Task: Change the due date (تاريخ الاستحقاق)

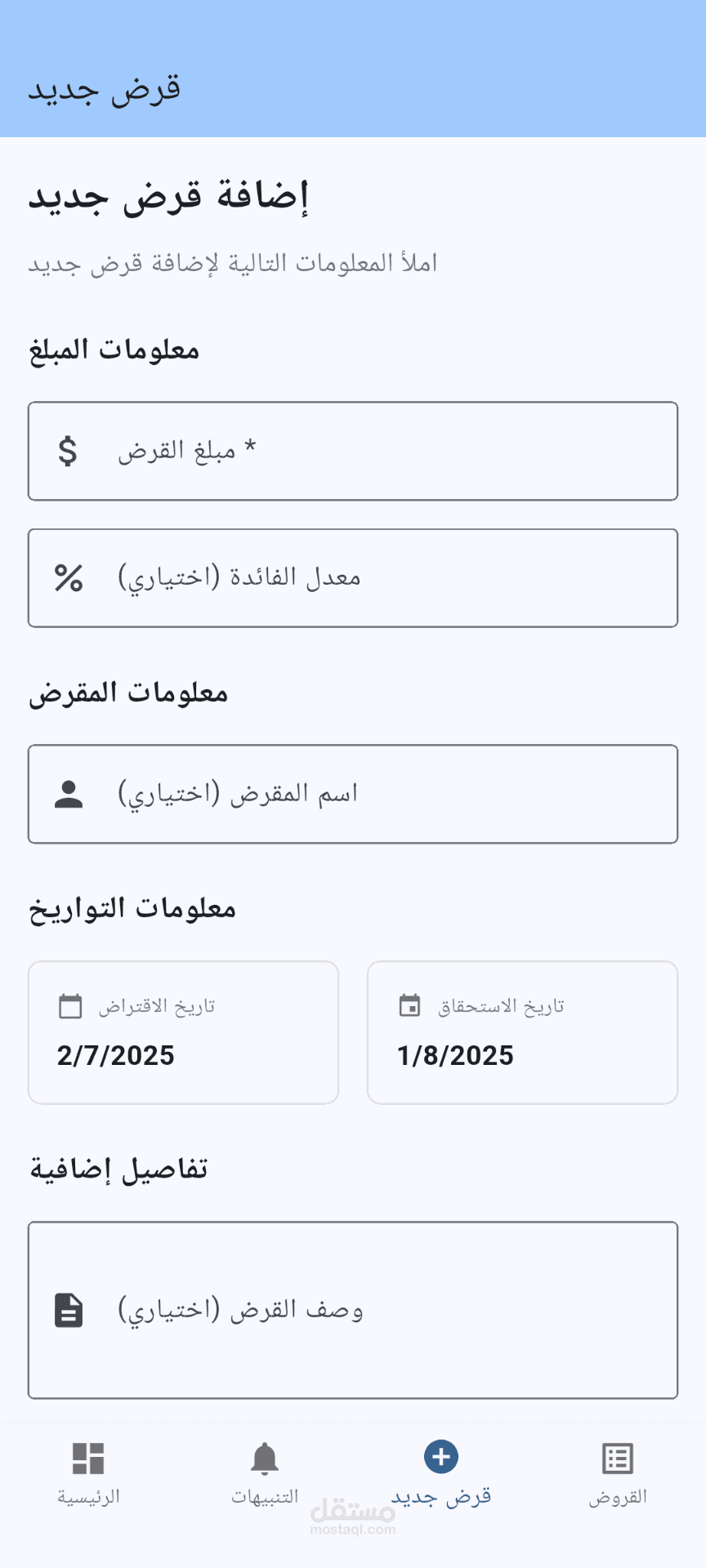Action: click(x=522, y=1032)
